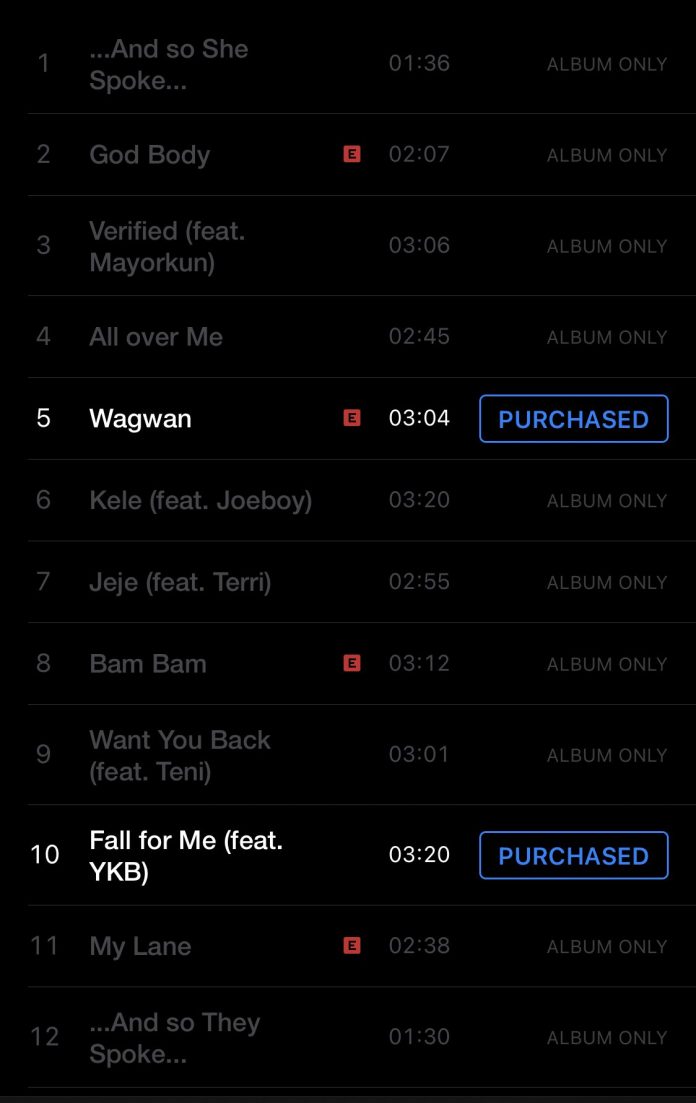
Task: Open track Verified (feat. Mayorkun)
Action: coord(167,246)
